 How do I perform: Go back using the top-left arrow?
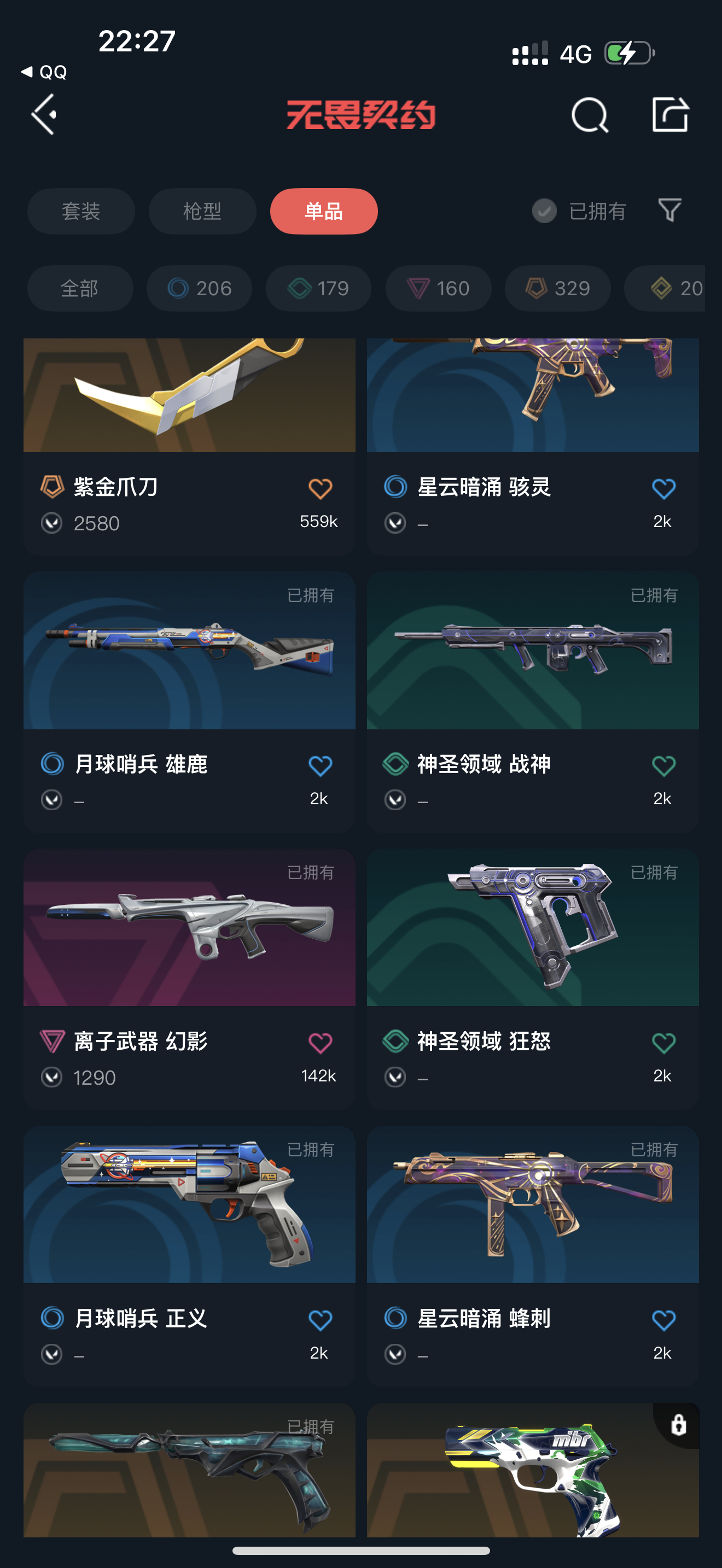44,114
